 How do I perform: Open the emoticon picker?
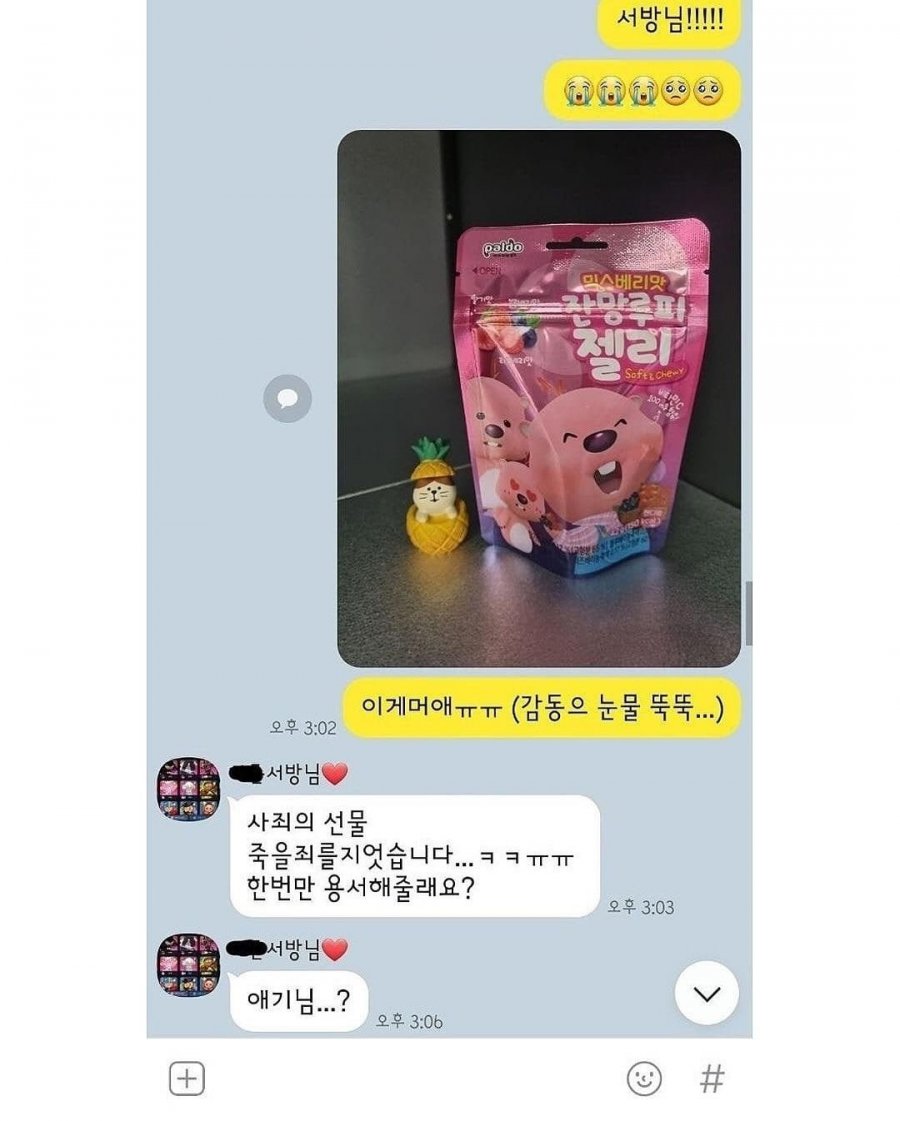pos(644,1079)
